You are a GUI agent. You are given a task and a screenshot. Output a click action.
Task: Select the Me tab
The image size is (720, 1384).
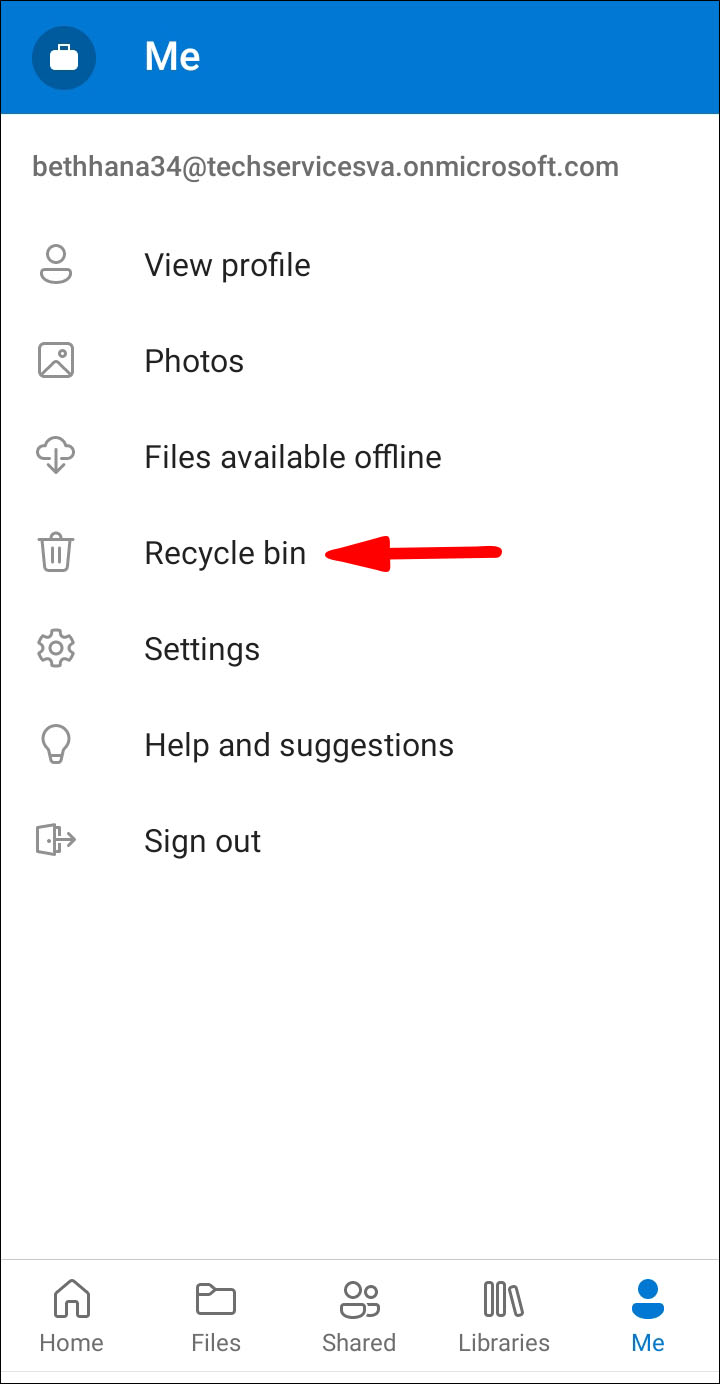[648, 1316]
